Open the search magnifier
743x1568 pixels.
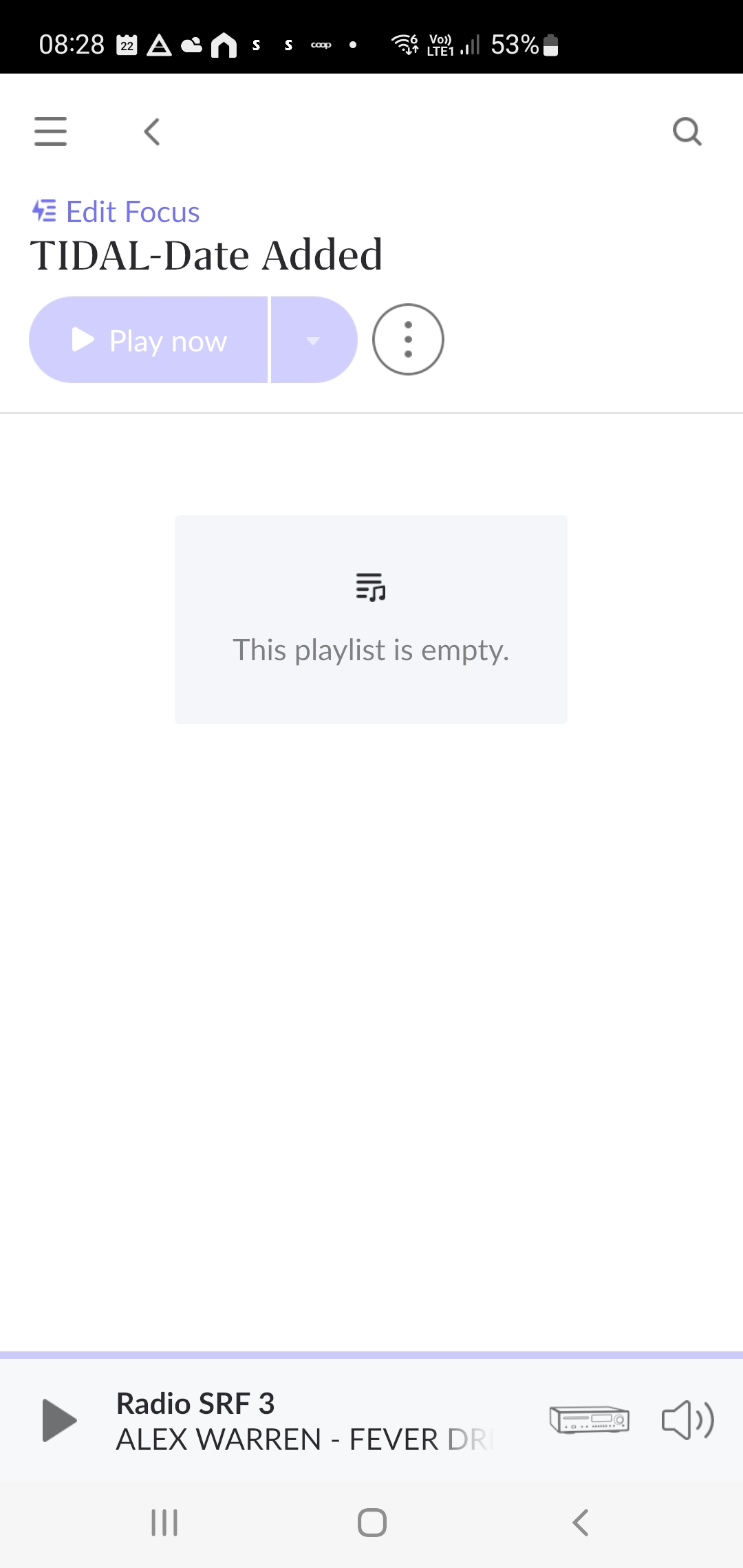click(x=687, y=131)
